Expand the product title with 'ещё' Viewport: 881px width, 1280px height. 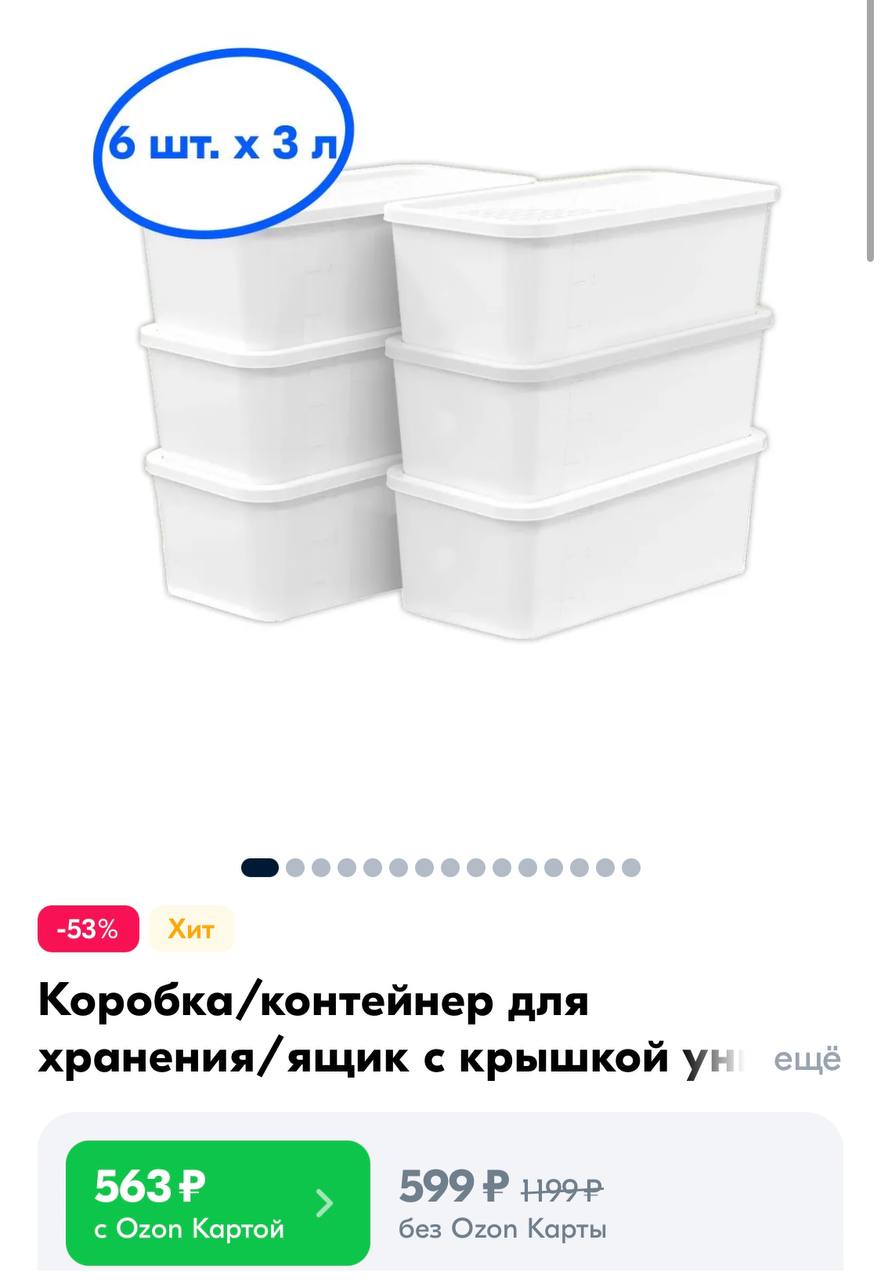(x=807, y=1059)
